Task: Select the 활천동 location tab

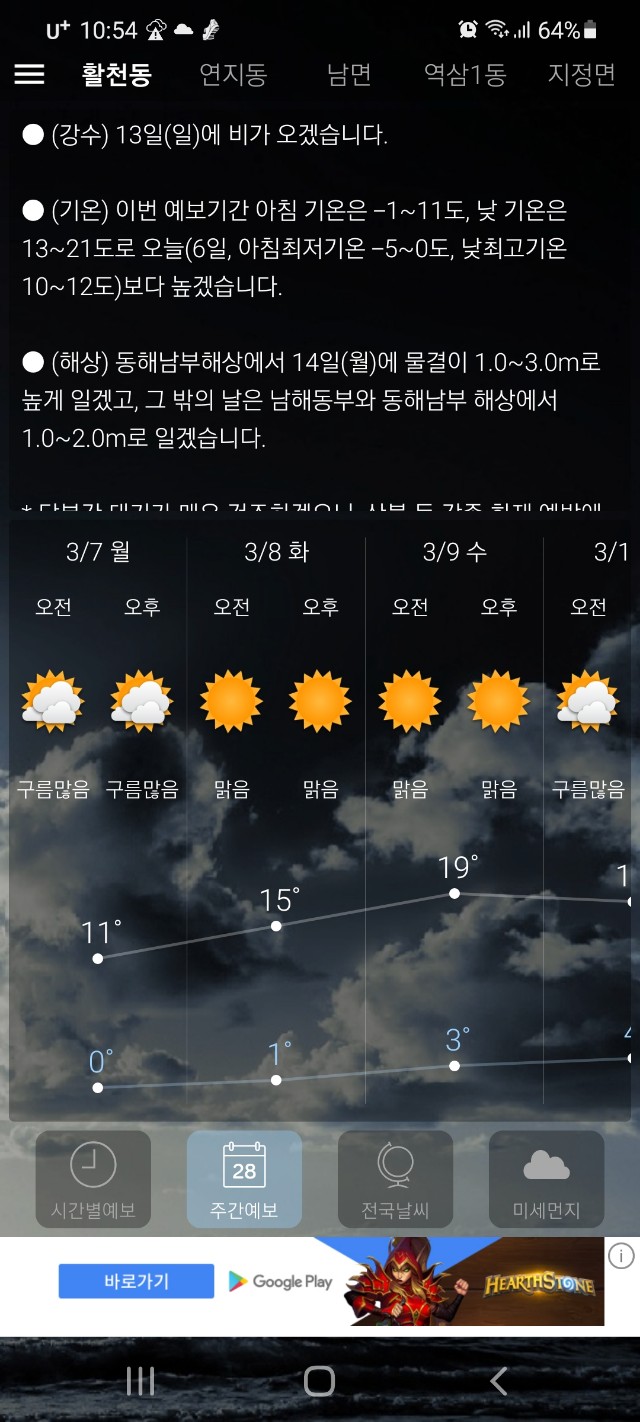Action: [x=117, y=75]
